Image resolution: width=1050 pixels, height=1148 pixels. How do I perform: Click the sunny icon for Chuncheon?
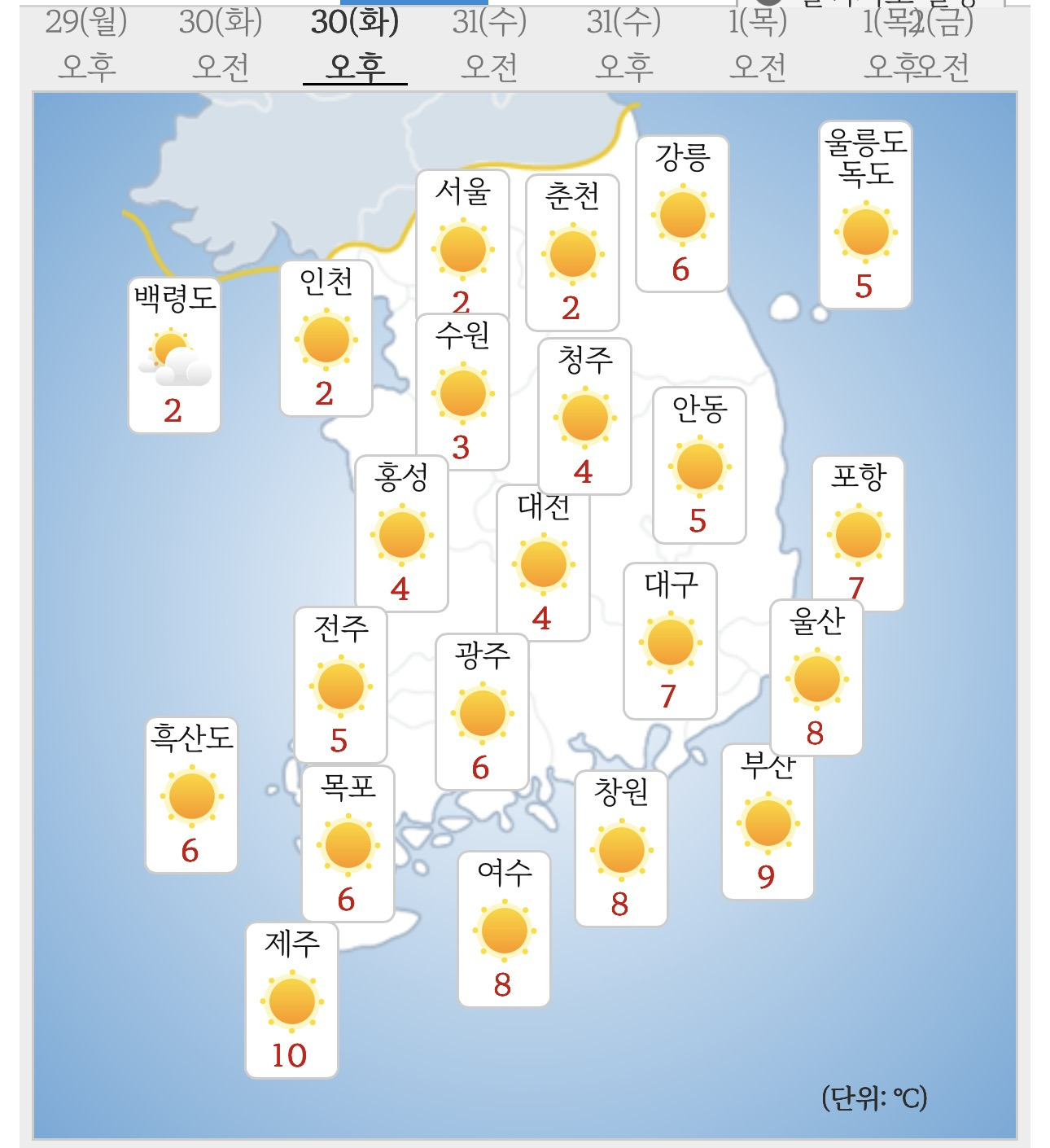tap(572, 252)
